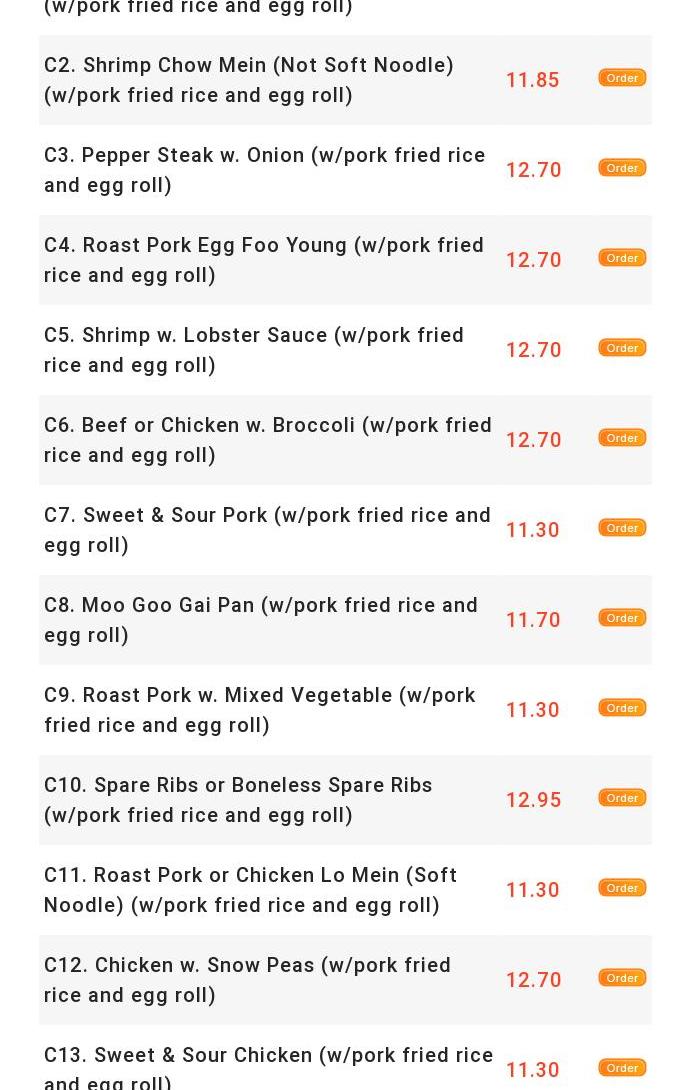690x1090 pixels.
Task: Order C7 Sweet & Sour Pork
Action: point(622,528)
